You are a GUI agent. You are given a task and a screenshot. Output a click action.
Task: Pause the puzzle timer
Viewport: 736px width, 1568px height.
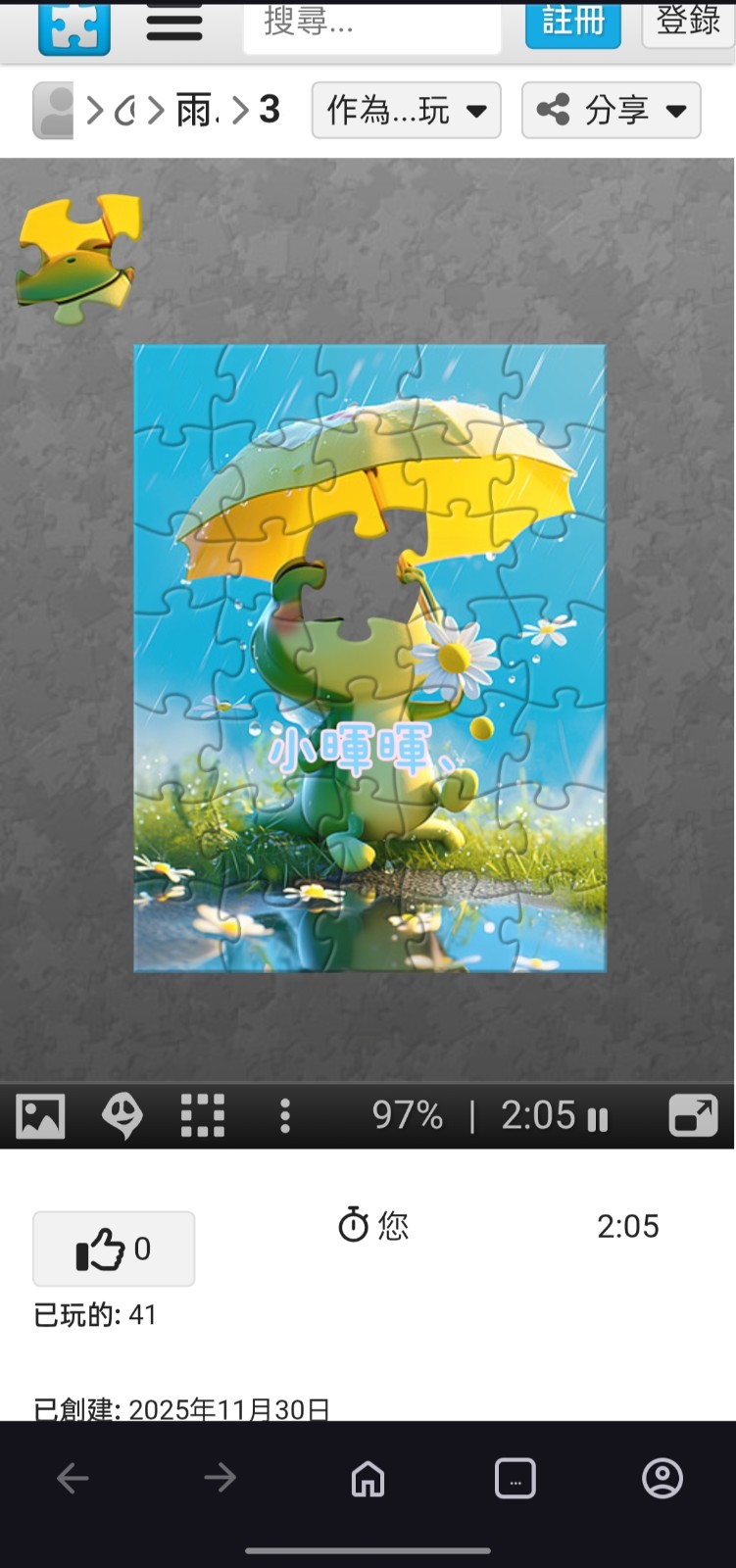598,1118
